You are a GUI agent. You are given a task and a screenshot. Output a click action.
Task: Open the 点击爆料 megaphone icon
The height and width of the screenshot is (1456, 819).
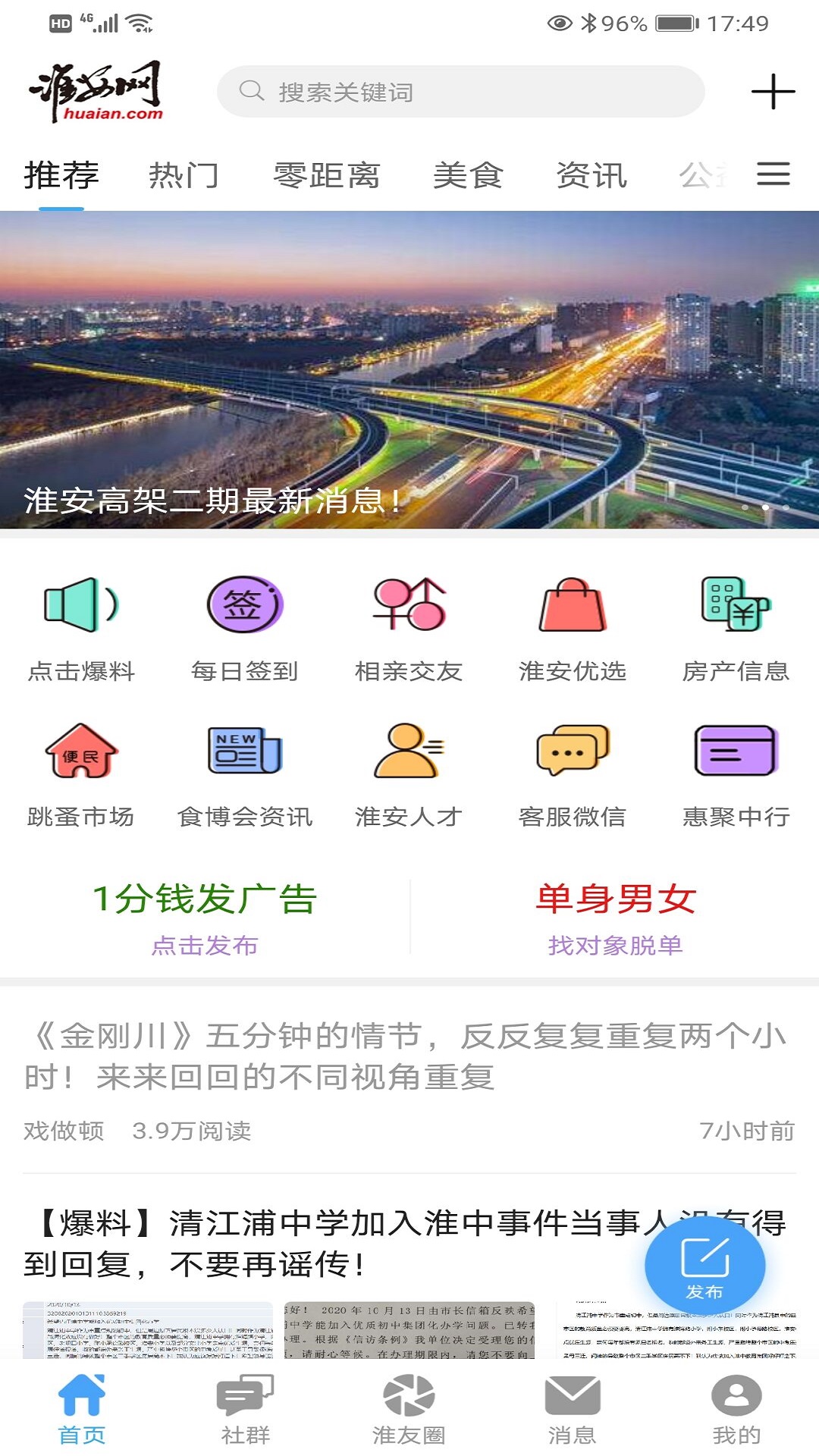coord(80,607)
